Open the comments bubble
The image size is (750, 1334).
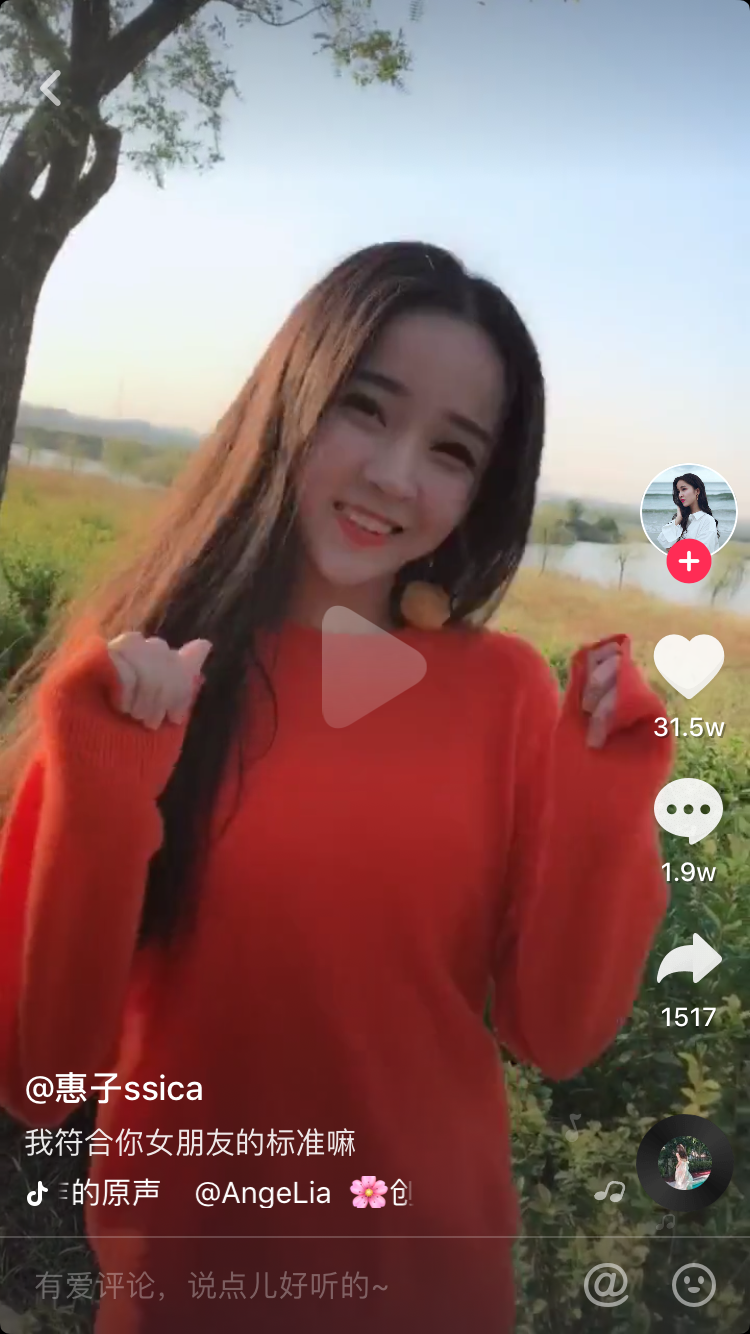click(688, 810)
